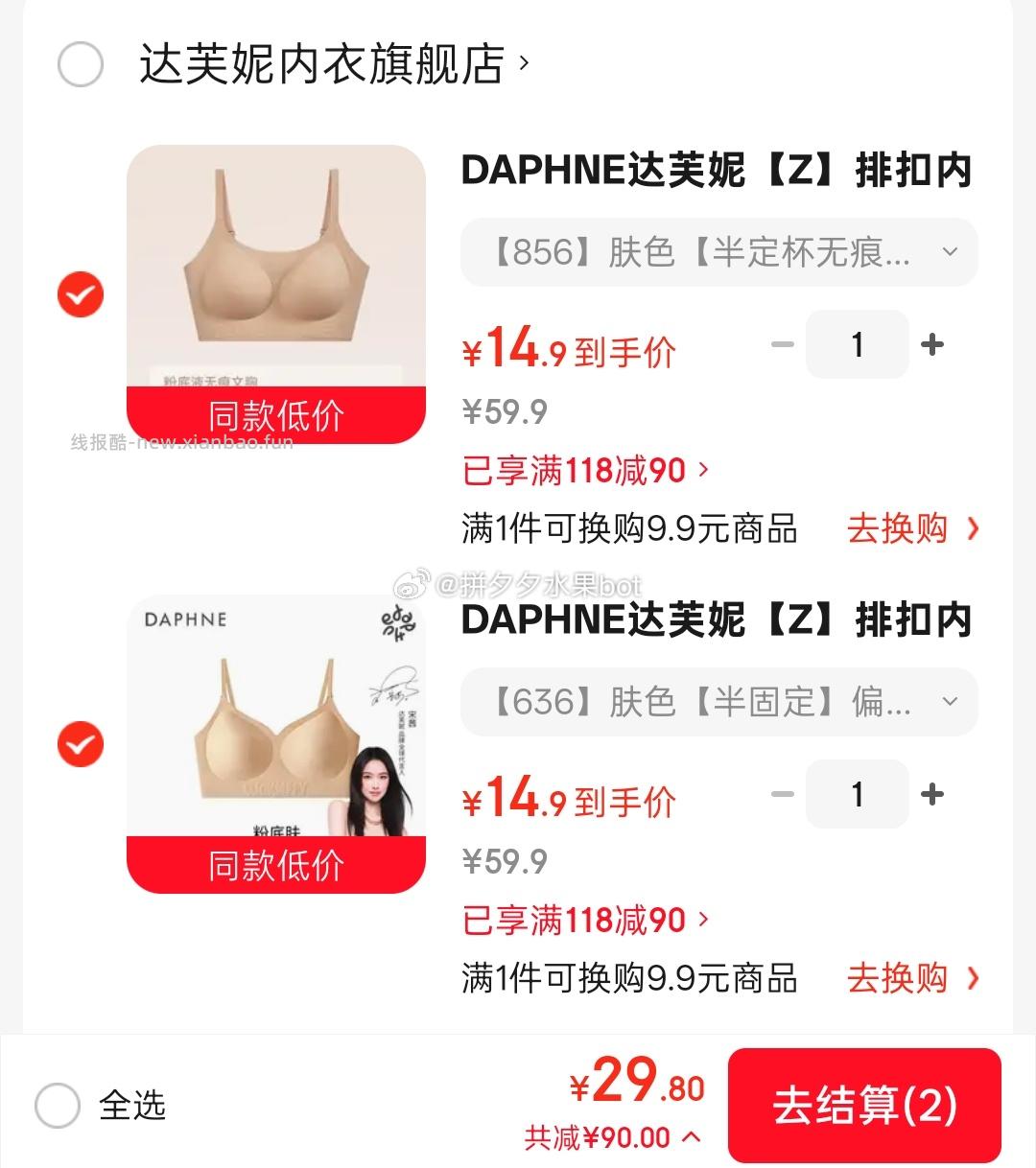
Task: Deselect the second bra's red checkmark
Action: (x=80, y=743)
